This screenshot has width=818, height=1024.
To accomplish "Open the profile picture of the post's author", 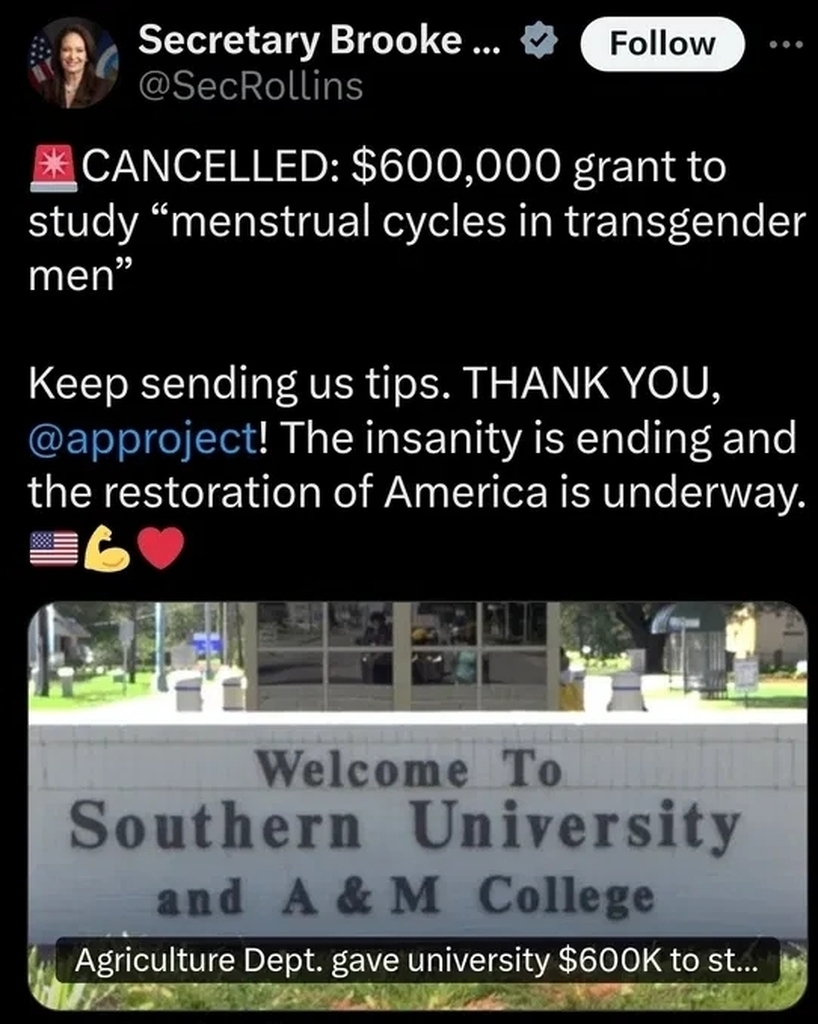I will point(72,62).
